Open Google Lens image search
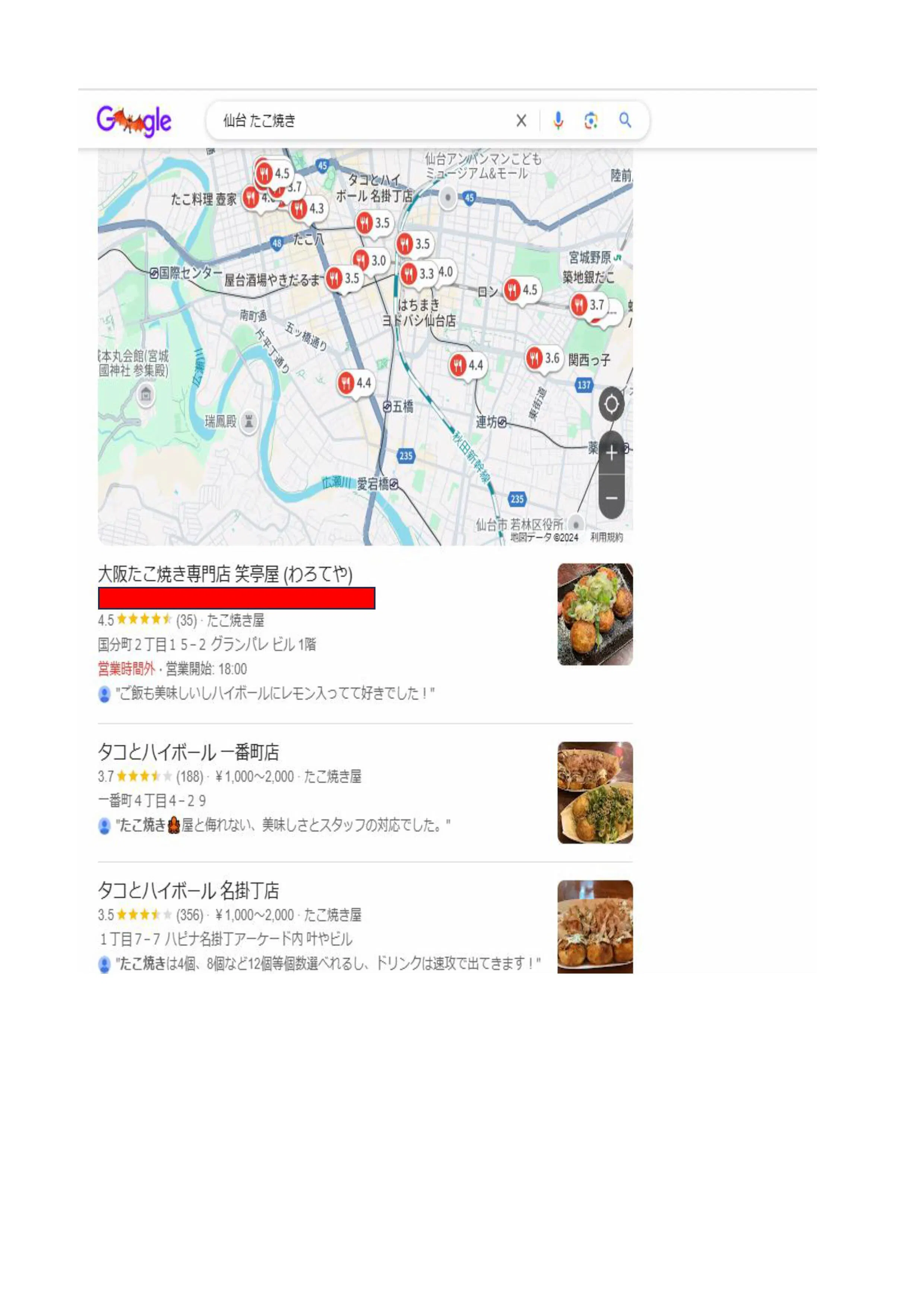The height and width of the screenshot is (1307, 924). pos(591,121)
